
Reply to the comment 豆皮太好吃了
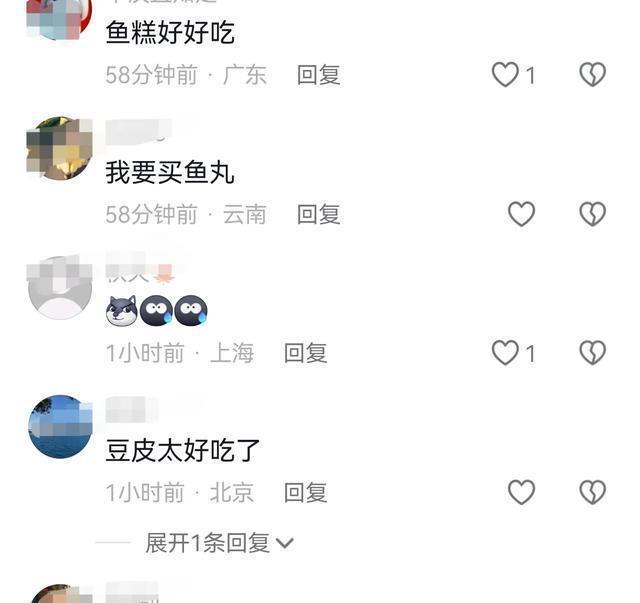pos(306,491)
